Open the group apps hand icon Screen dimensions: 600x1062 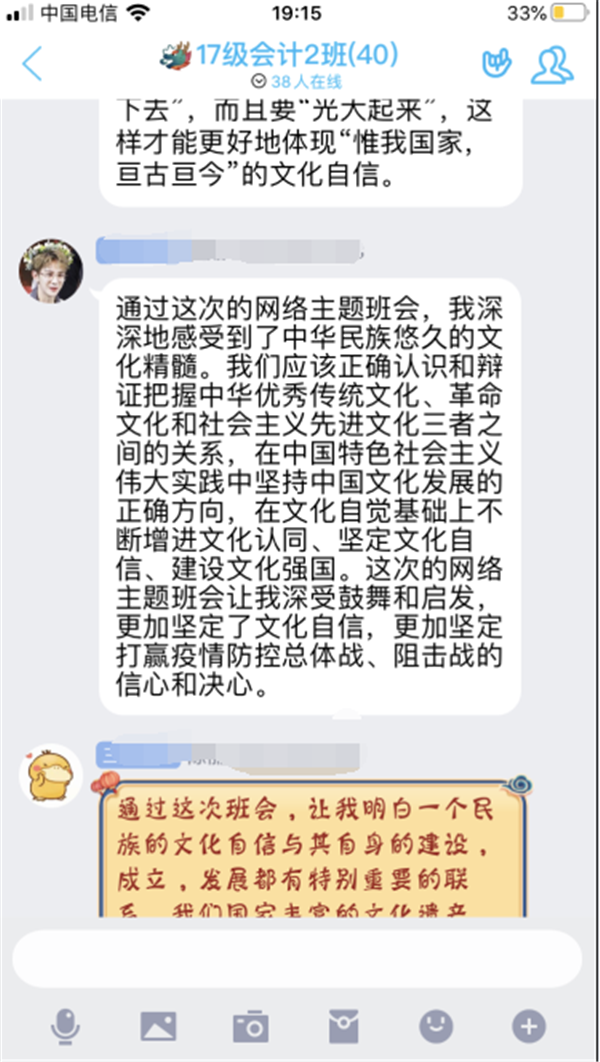pos(497,63)
